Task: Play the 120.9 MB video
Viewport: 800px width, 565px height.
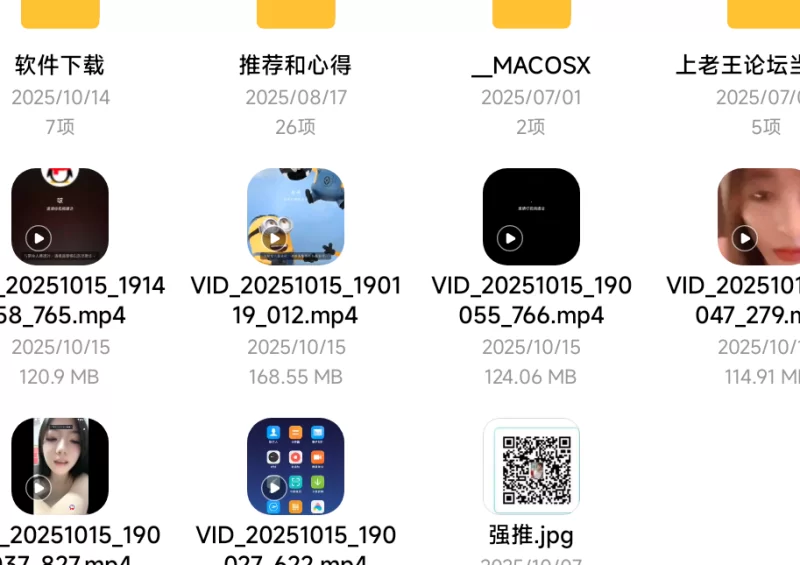Action: pyautogui.click(x=60, y=216)
